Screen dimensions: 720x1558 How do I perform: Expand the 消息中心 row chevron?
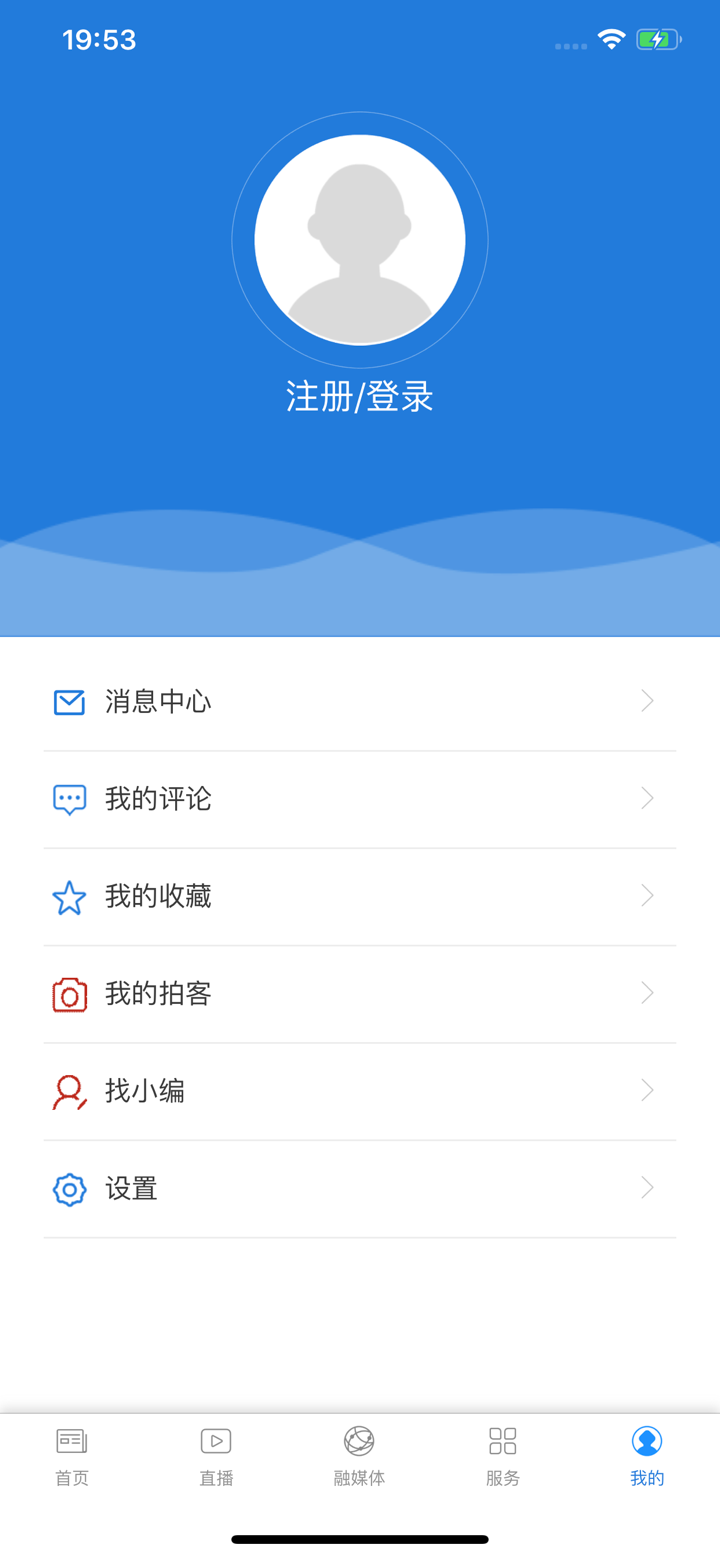(x=647, y=701)
